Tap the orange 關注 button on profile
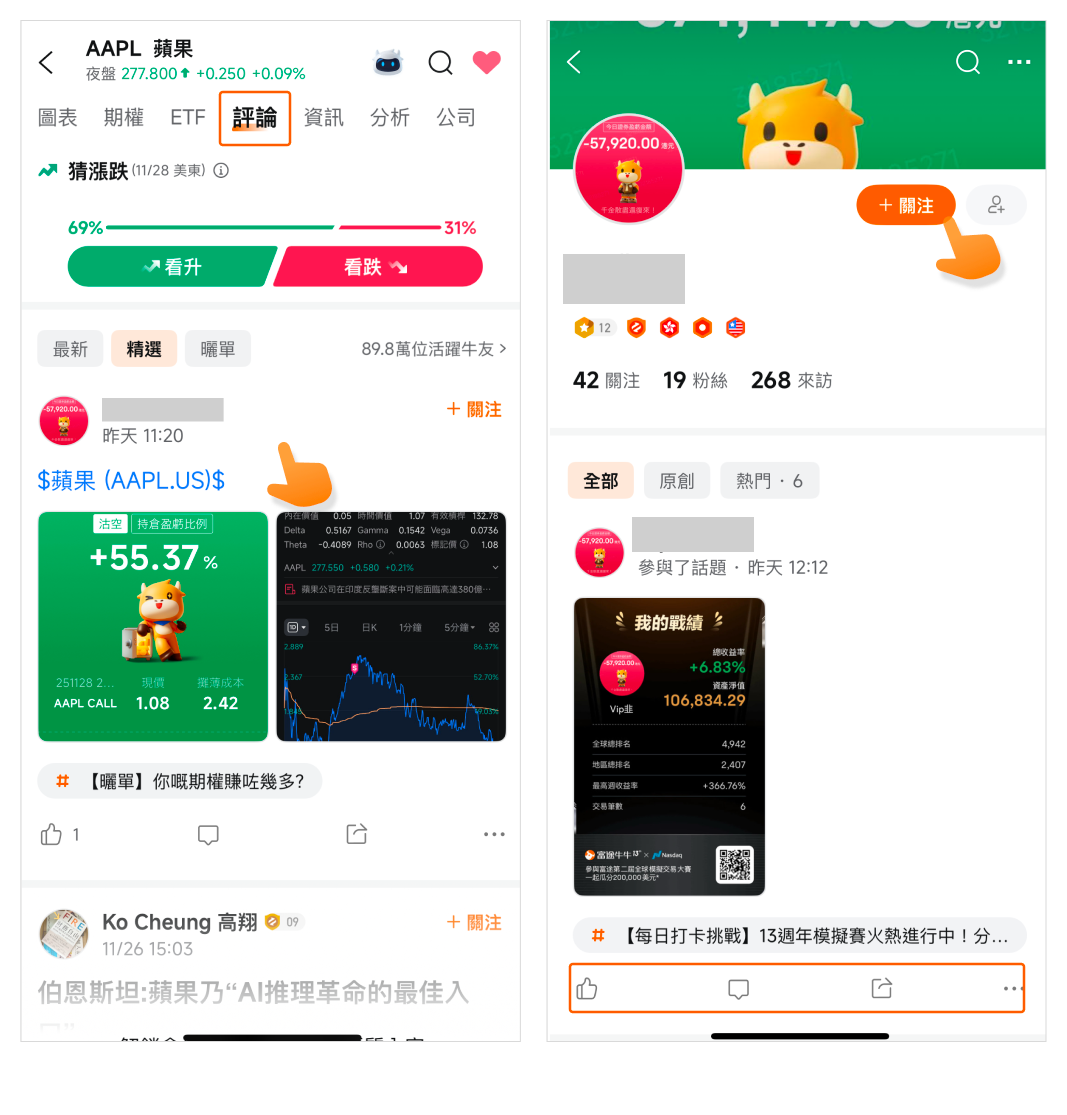 pyautogui.click(x=905, y=205)
